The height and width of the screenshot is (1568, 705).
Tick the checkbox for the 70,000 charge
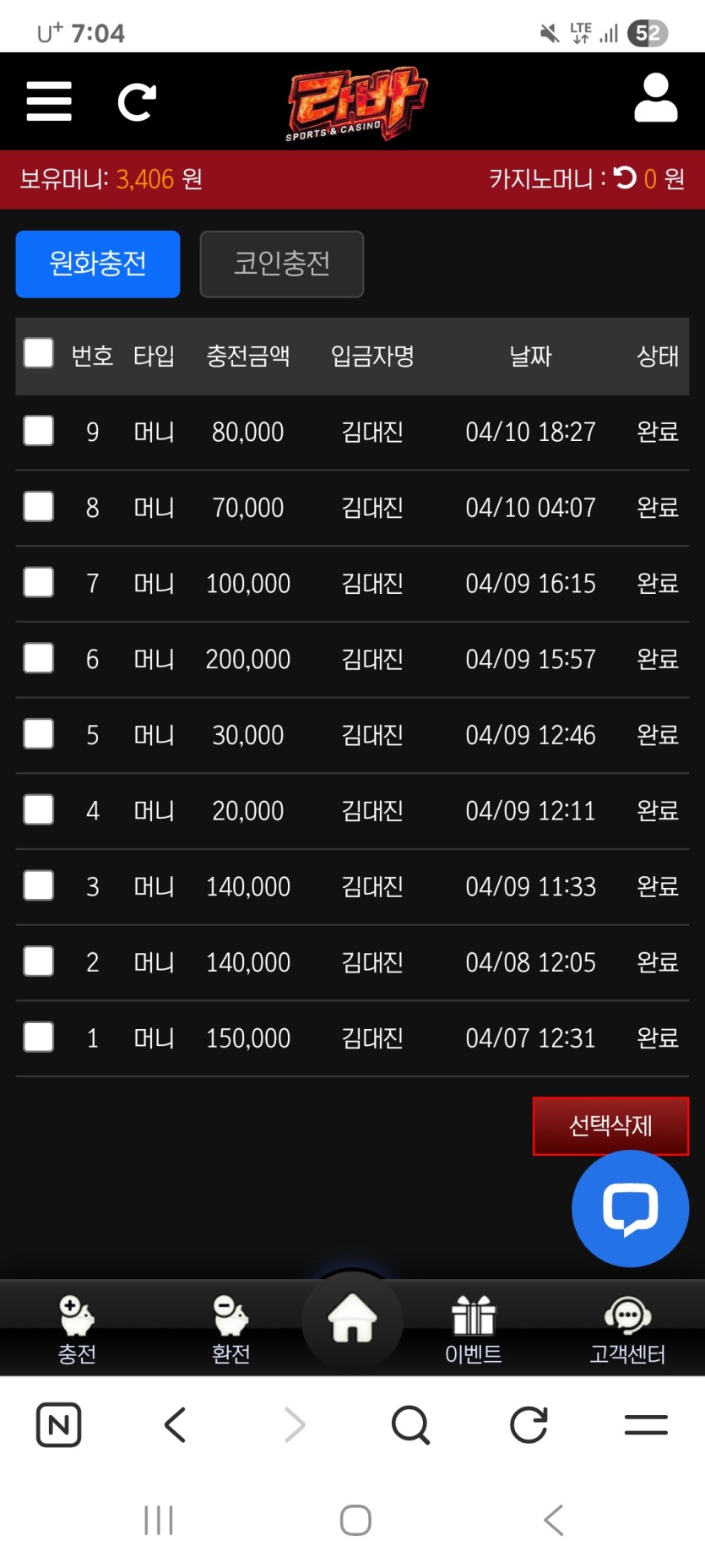(x=39, y=507)
